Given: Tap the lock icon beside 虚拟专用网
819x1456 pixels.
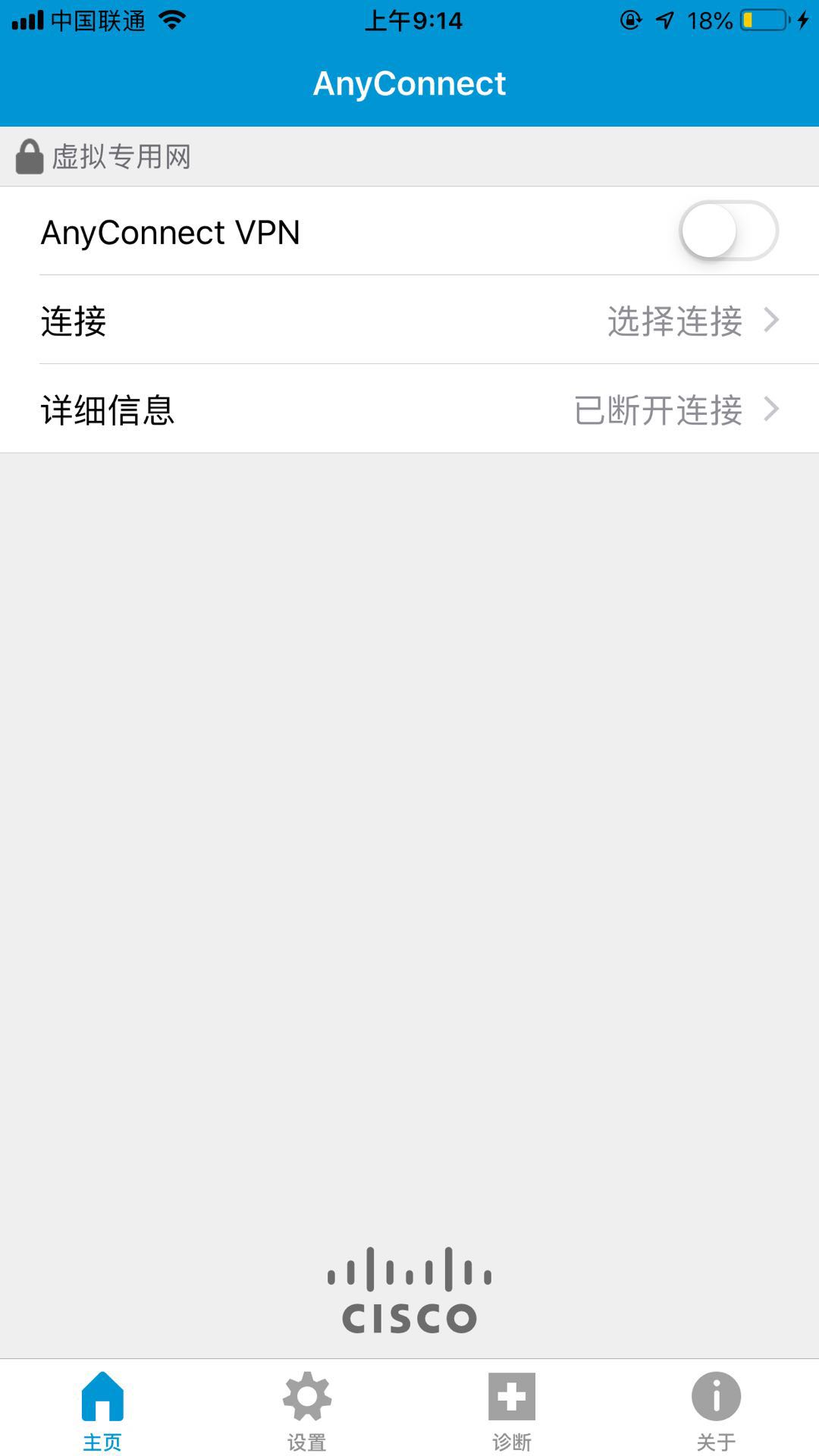Looking at the screenshot, I should coord(29,155).
